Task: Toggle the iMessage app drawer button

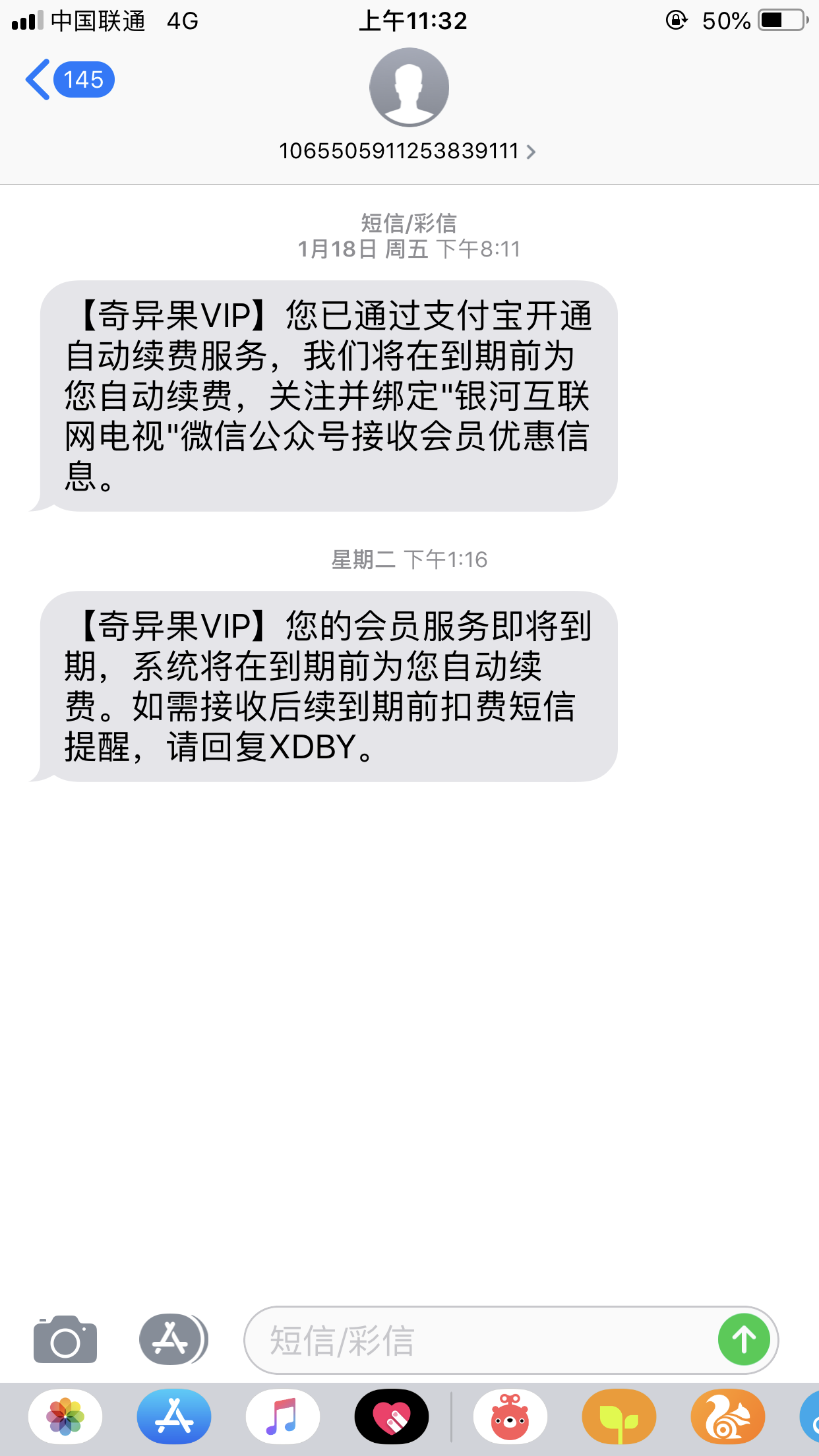Action: tap(173, 1339)
